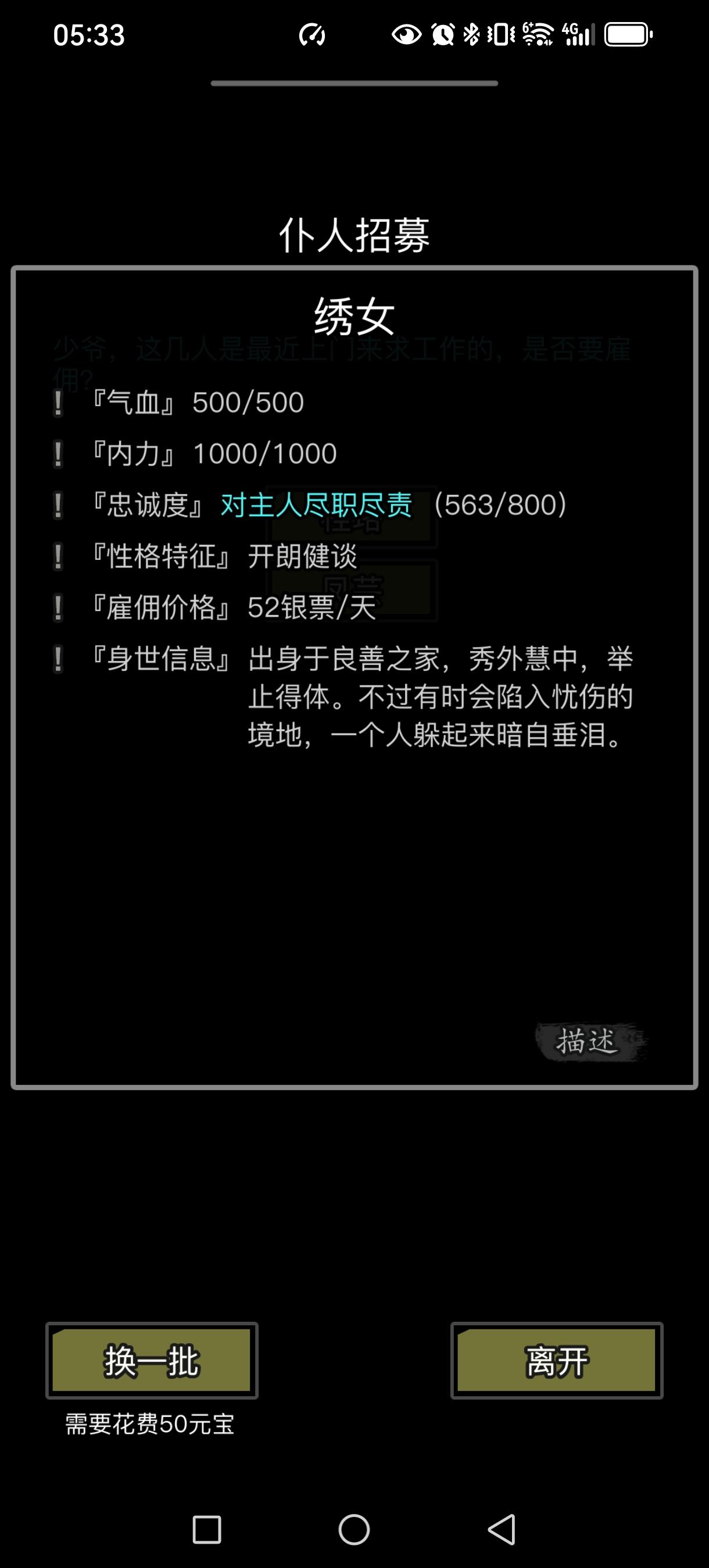This screenshot has width=709, height=1568.
Task: Tap the exclamation icon next to 雇佣价格
Action: [x=59, y=607]
